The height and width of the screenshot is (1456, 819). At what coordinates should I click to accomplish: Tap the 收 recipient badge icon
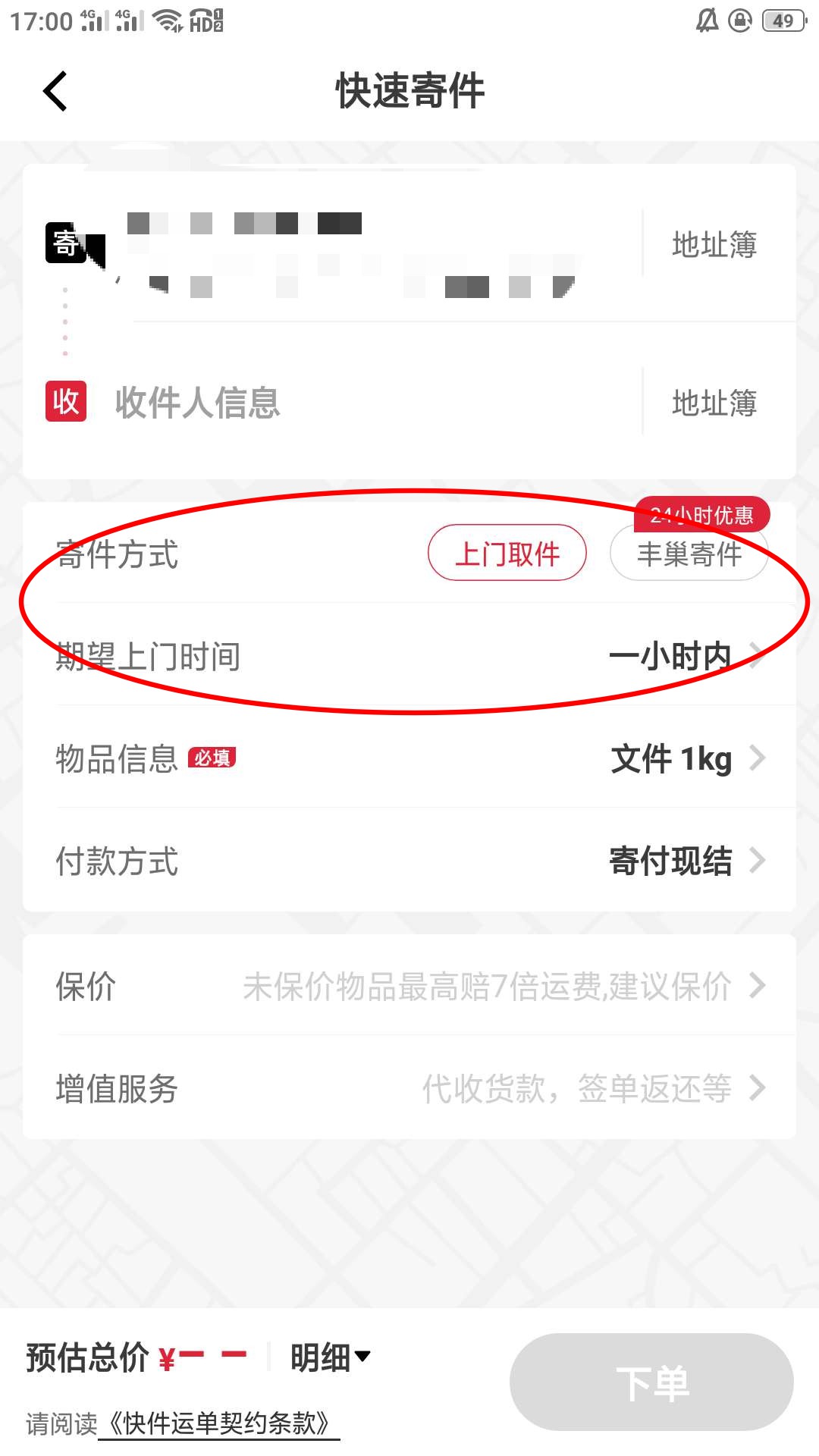(x=65, y=402)
